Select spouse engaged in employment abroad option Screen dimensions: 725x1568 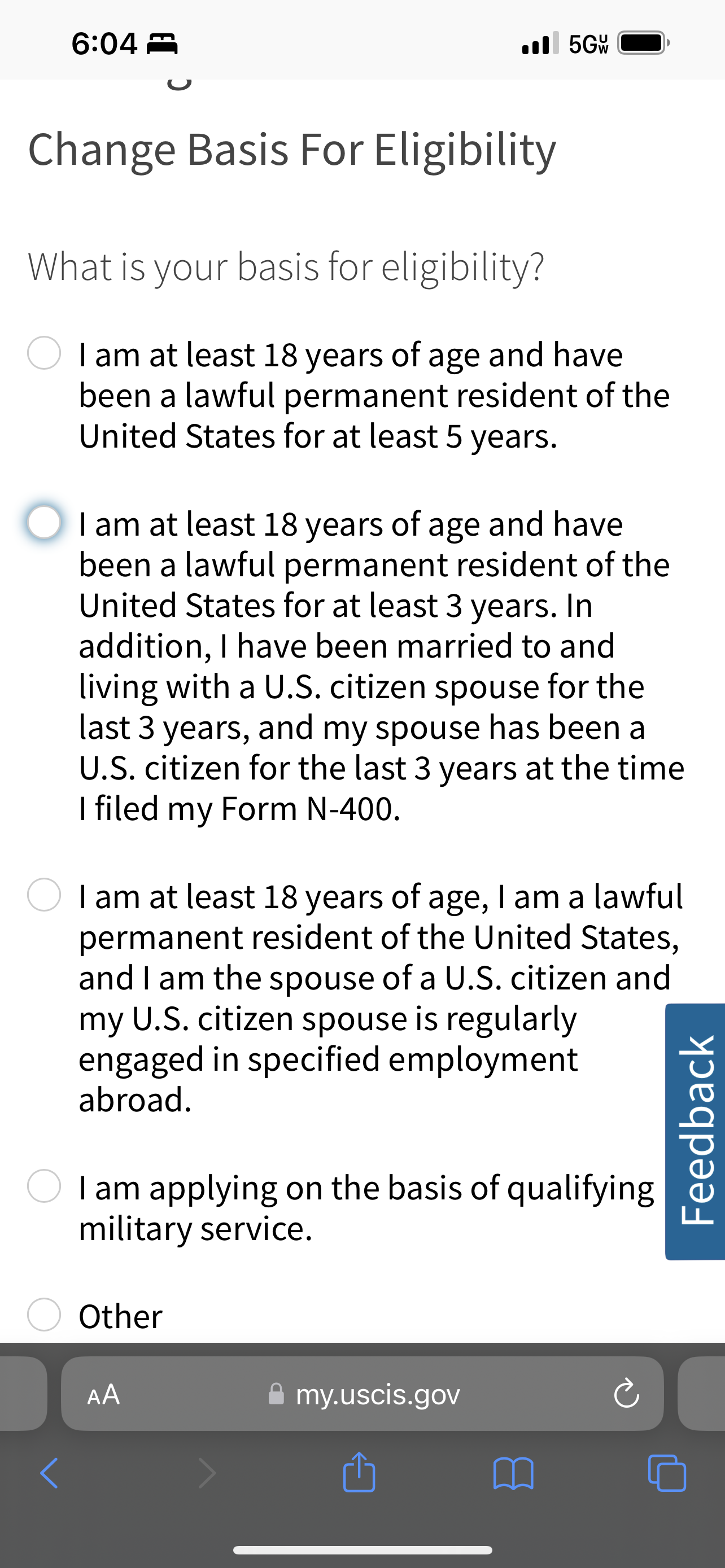point(44,894)
